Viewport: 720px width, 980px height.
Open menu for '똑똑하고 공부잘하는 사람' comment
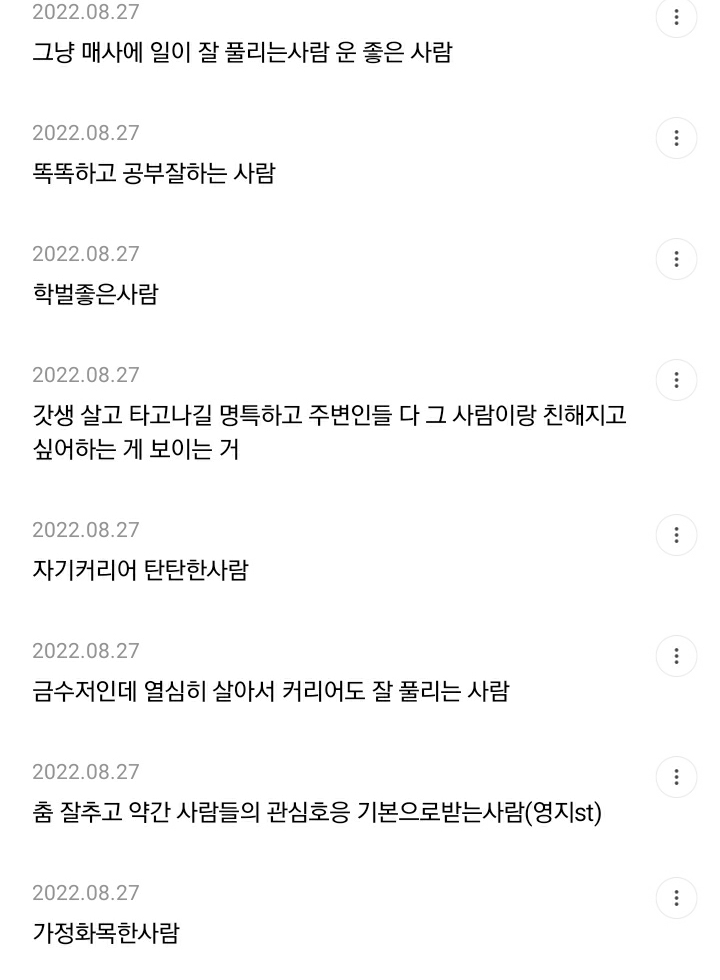click(676, 138)
